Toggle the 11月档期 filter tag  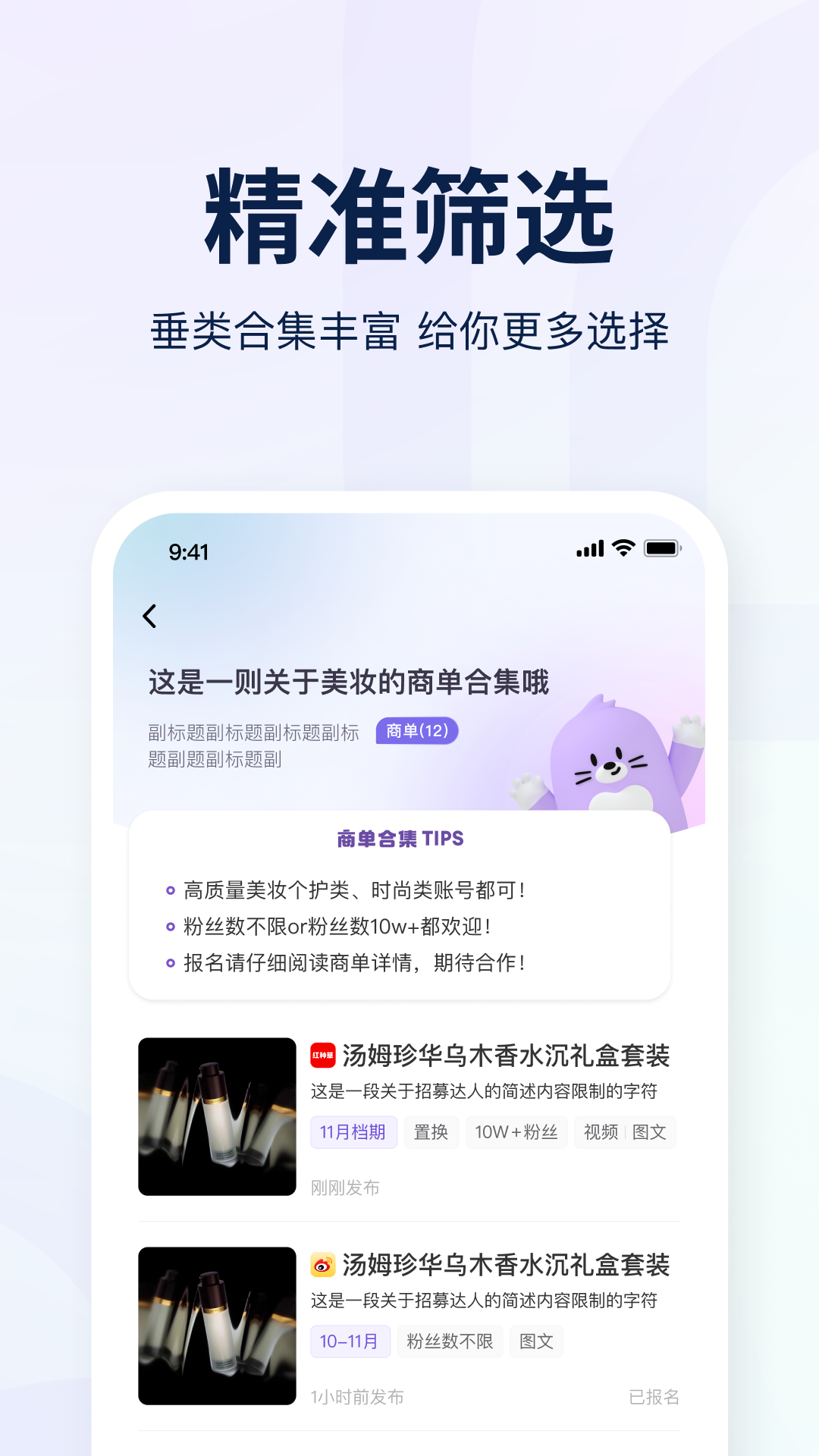[x=353, y=1131]
